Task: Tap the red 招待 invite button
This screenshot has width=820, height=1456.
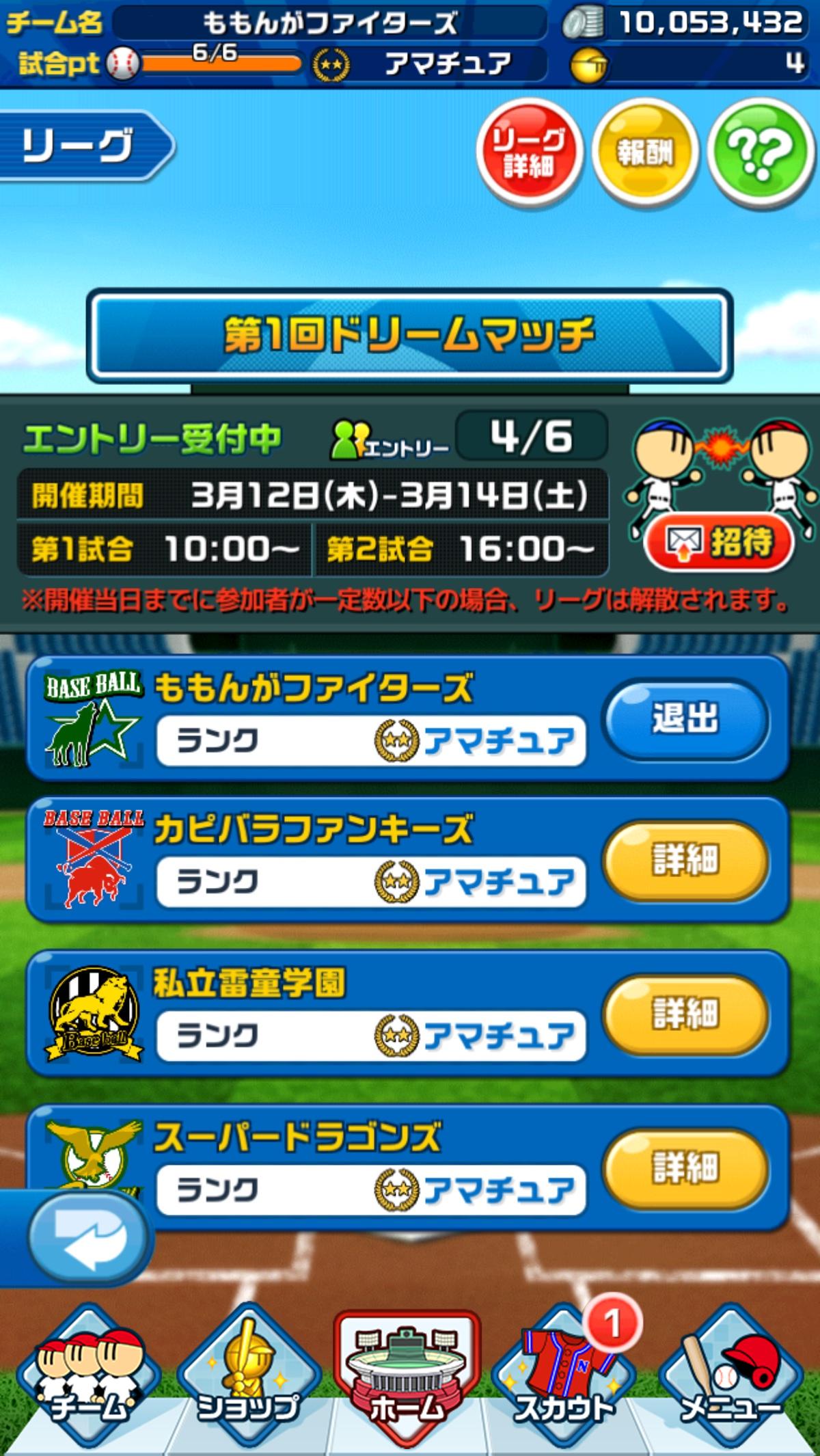Action: pyautogui.click(x=719, y=543)
